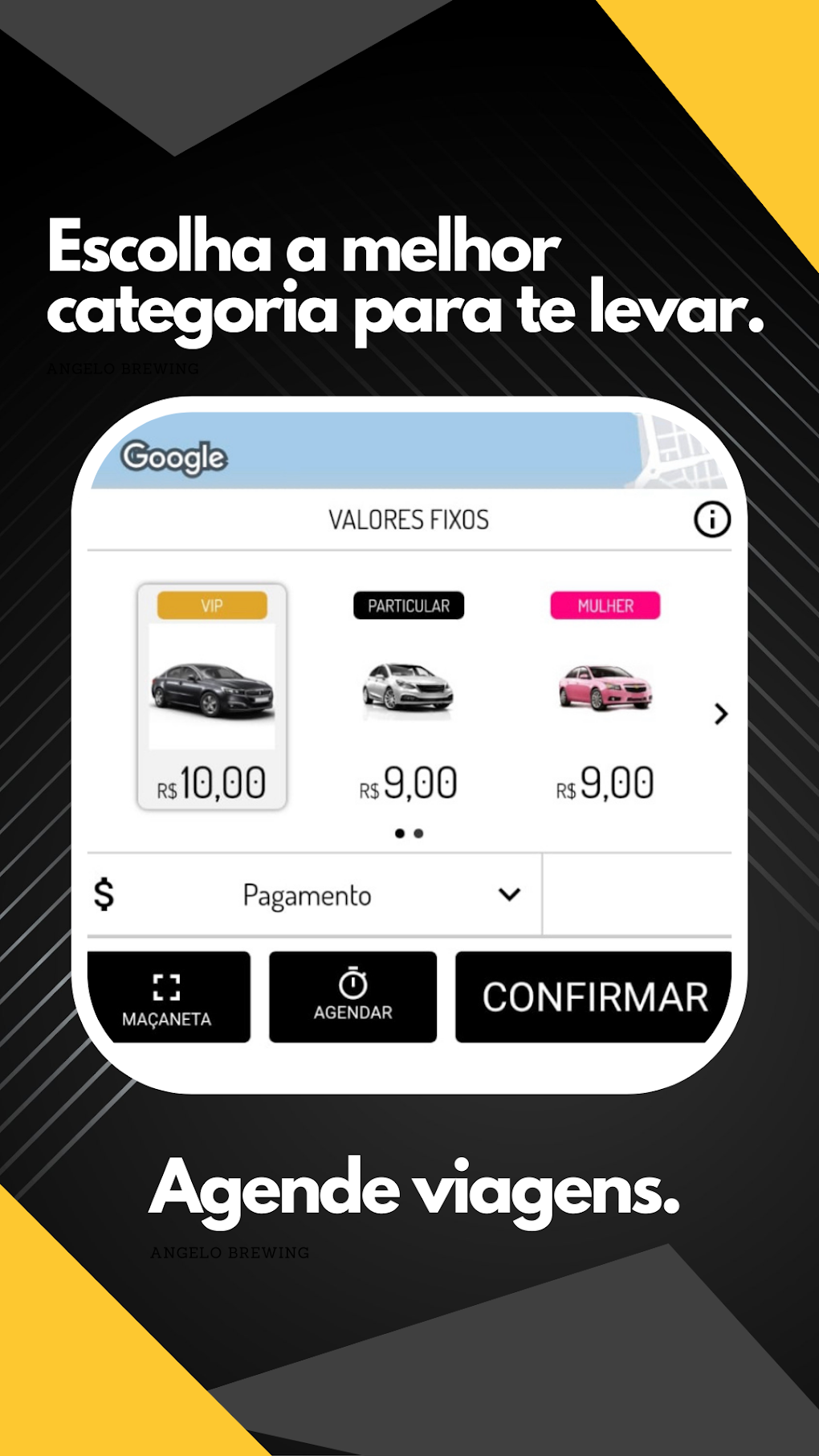
Task: Tap the MULHER pink category label
Action: (x=605, y=606)
